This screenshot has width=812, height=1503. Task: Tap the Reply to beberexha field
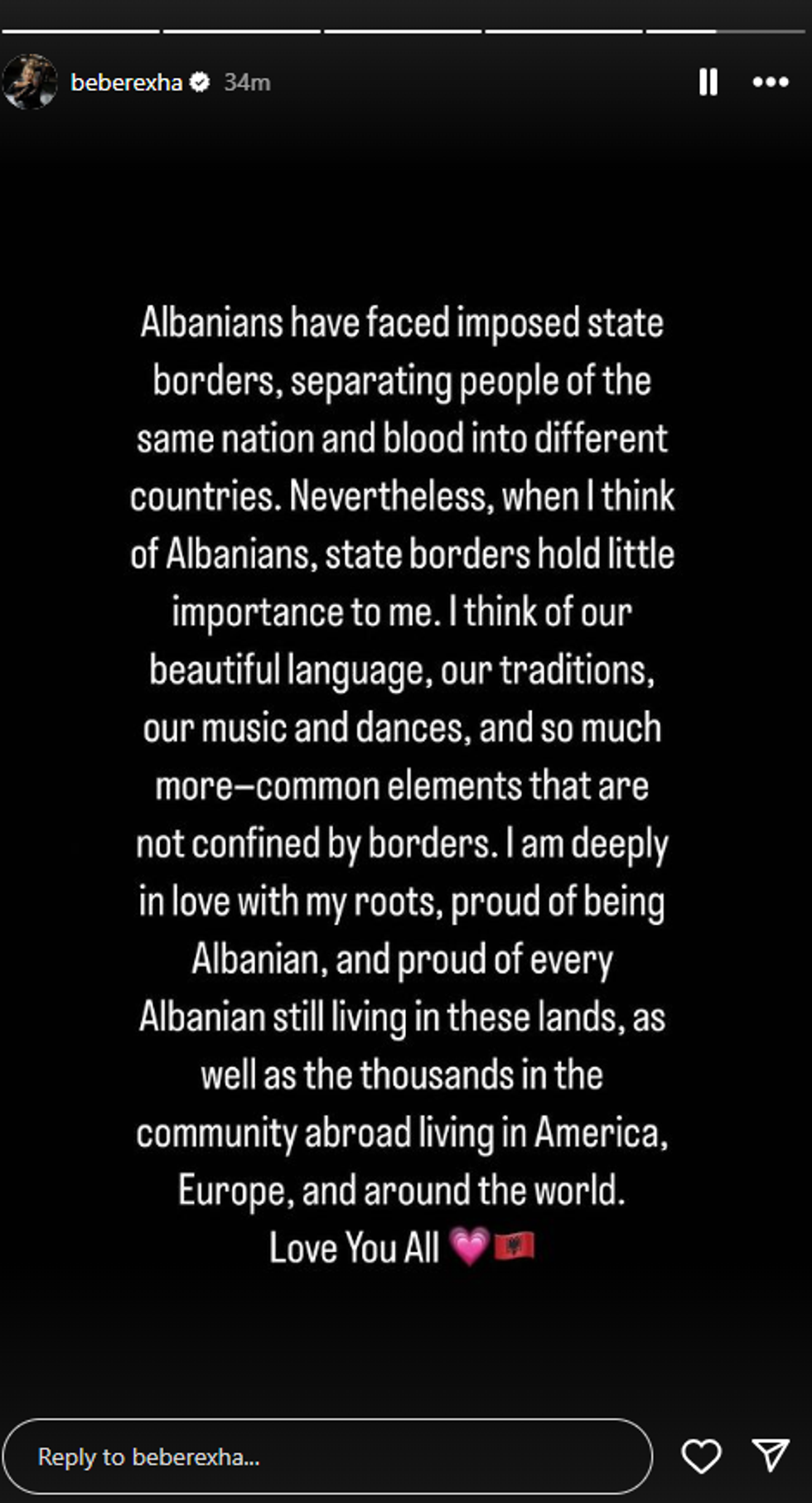pyautogui.click(x=327, y=1457)
